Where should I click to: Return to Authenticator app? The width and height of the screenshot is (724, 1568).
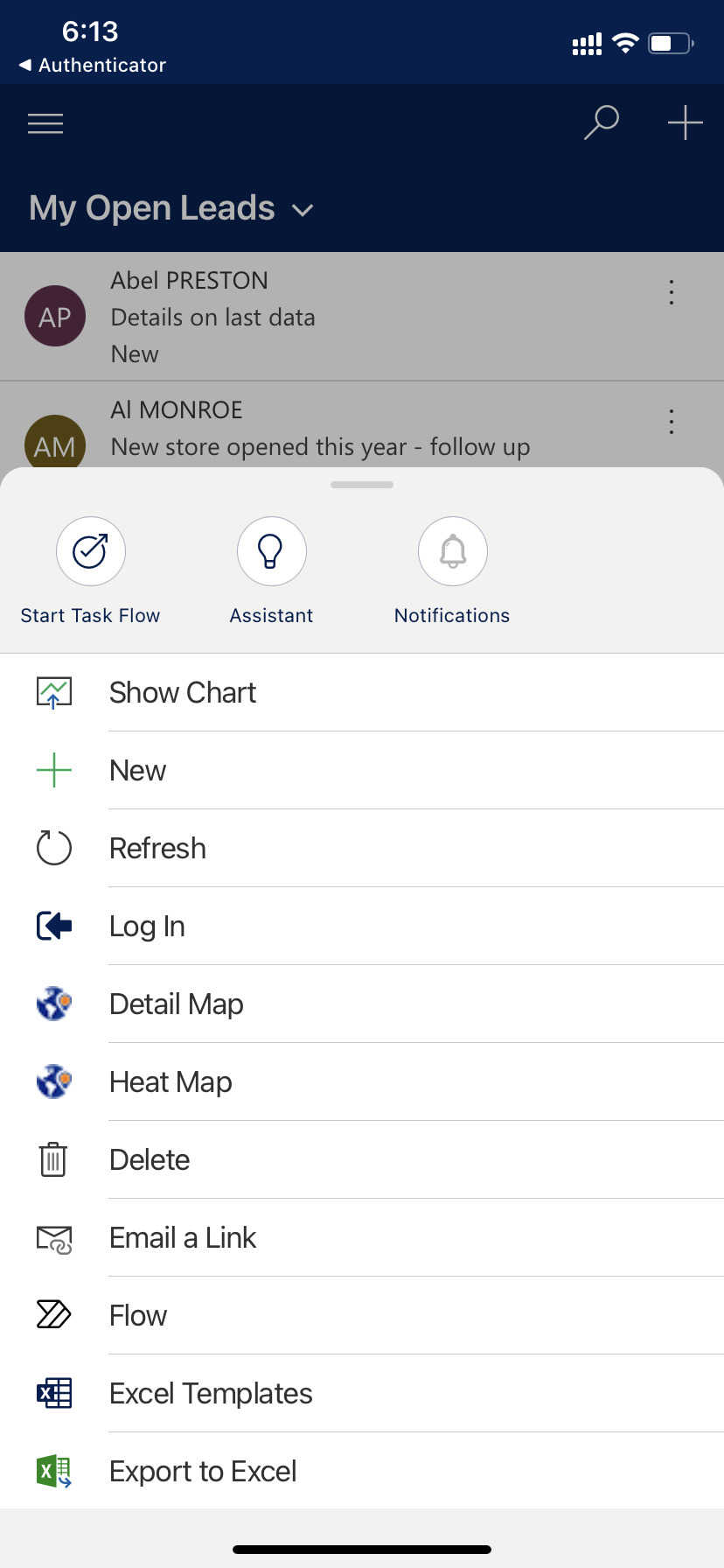tap(92, 65)
